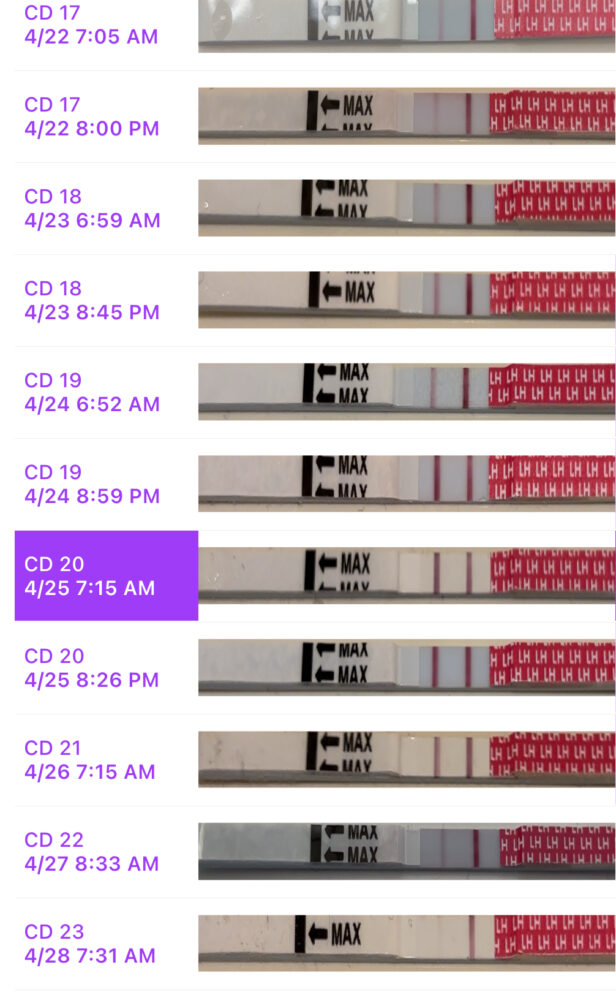616x1000 pixels.
Task: Open the CD 20 4/25 8:26 PM test
Action: [x=315, y=668]
